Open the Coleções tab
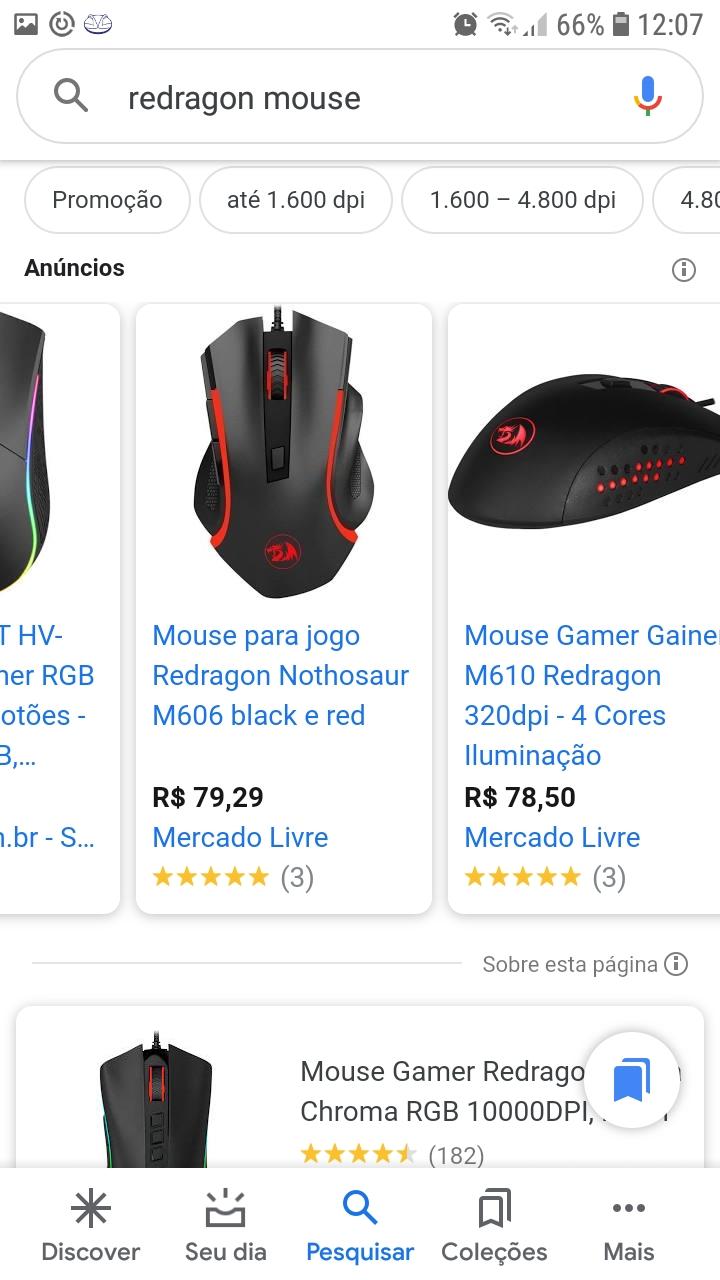720x1280 pixels. click(x=494, y=1227)
